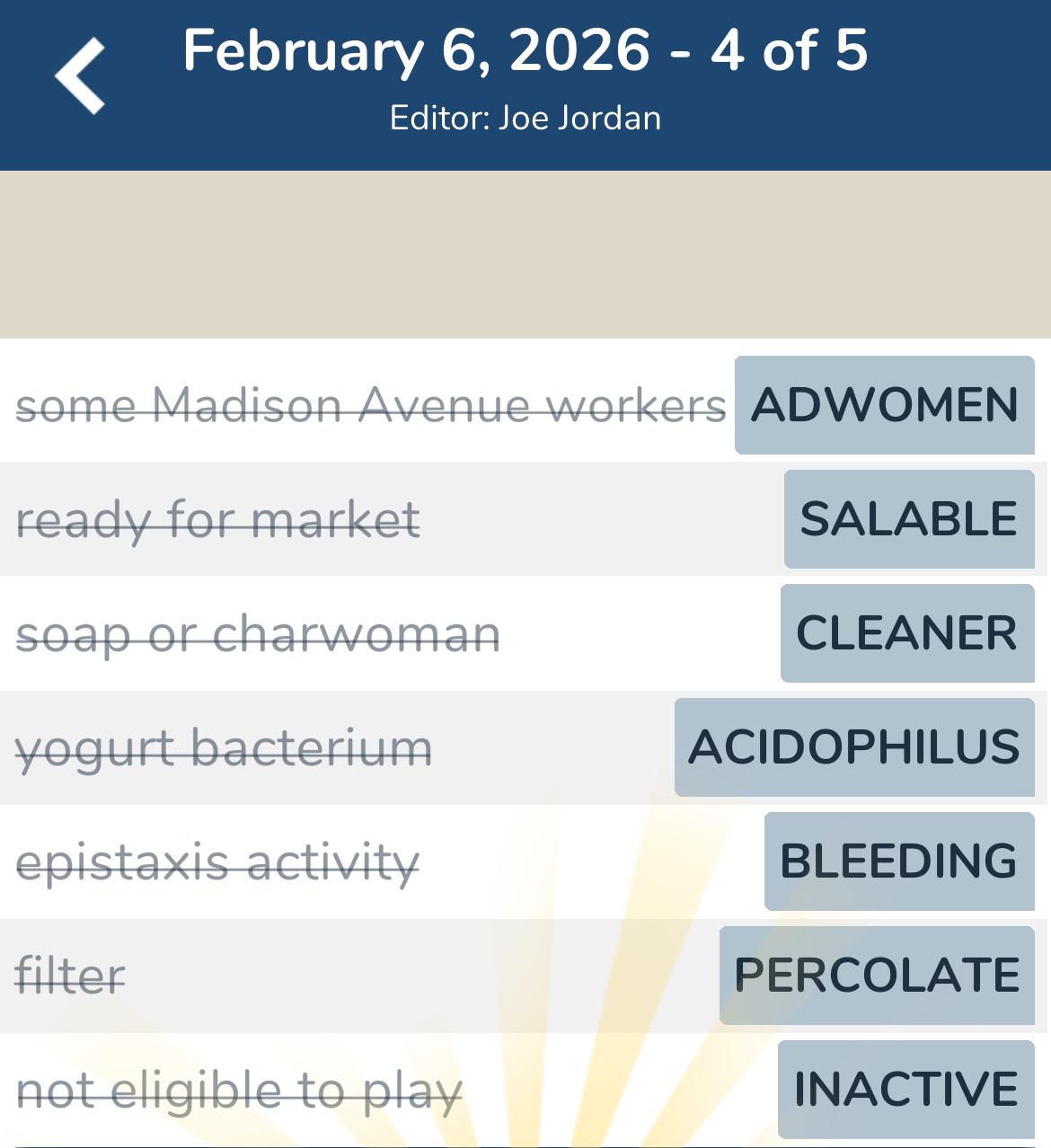Click the beige banner area above the clues

(525, 252)
